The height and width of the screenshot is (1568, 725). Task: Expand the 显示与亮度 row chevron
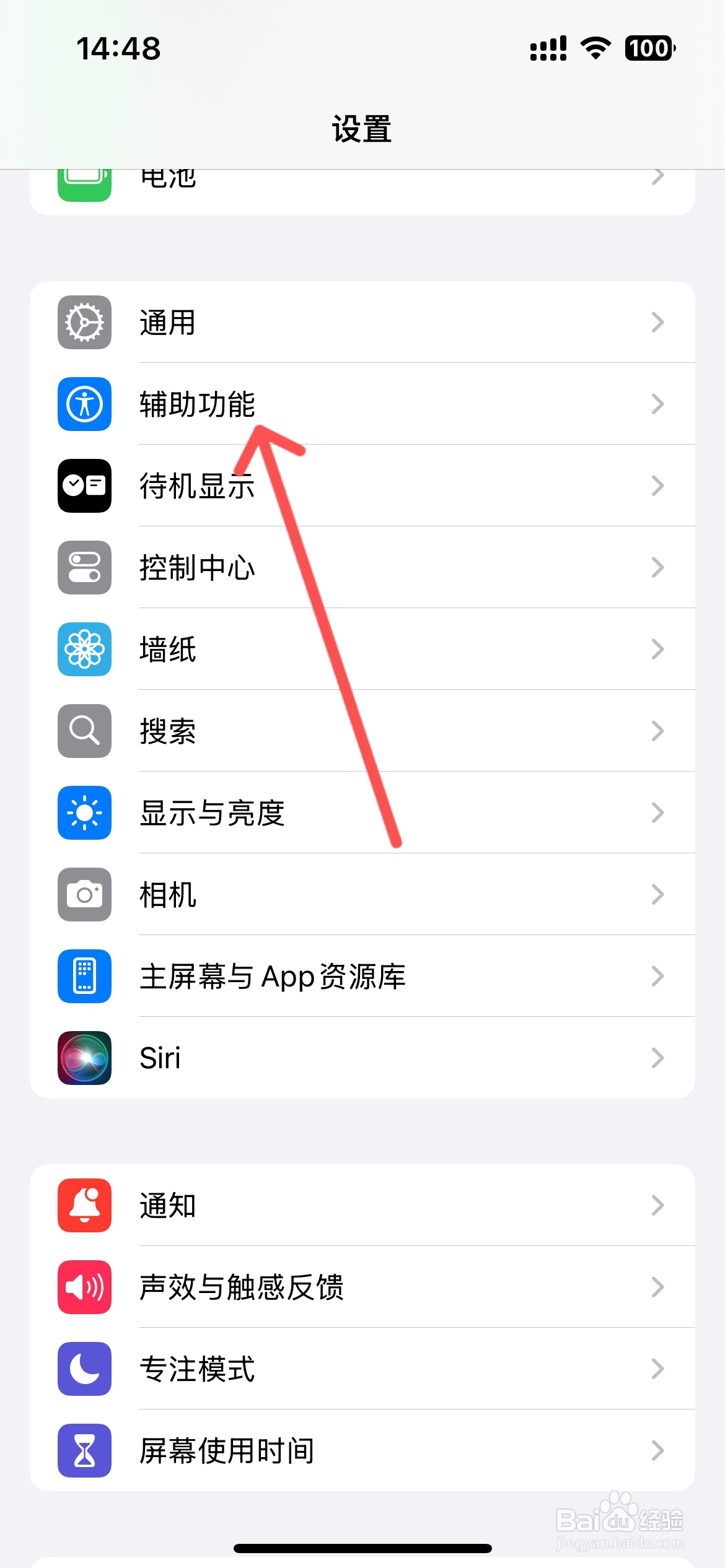click(658, 813)
